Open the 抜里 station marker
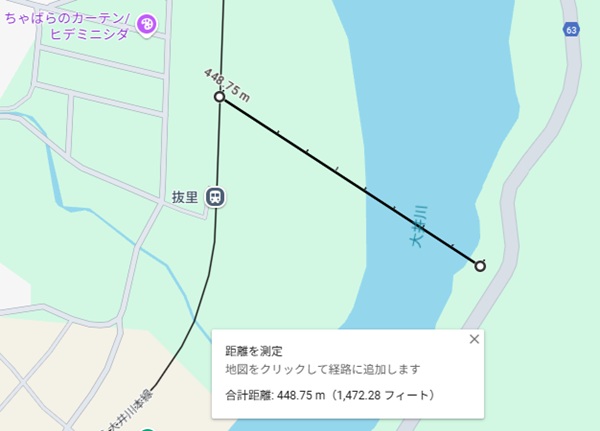Viewport: 600px width, 431px height. point(215,197)
